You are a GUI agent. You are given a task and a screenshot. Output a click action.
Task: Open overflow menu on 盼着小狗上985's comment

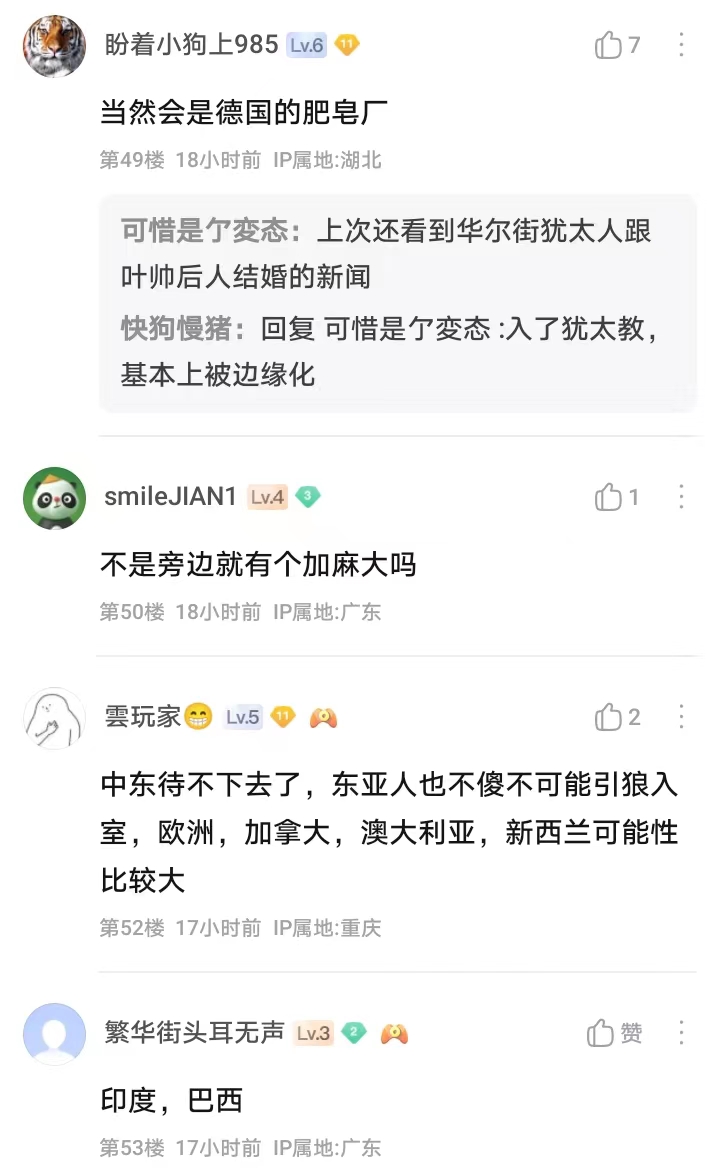[681, 45]
